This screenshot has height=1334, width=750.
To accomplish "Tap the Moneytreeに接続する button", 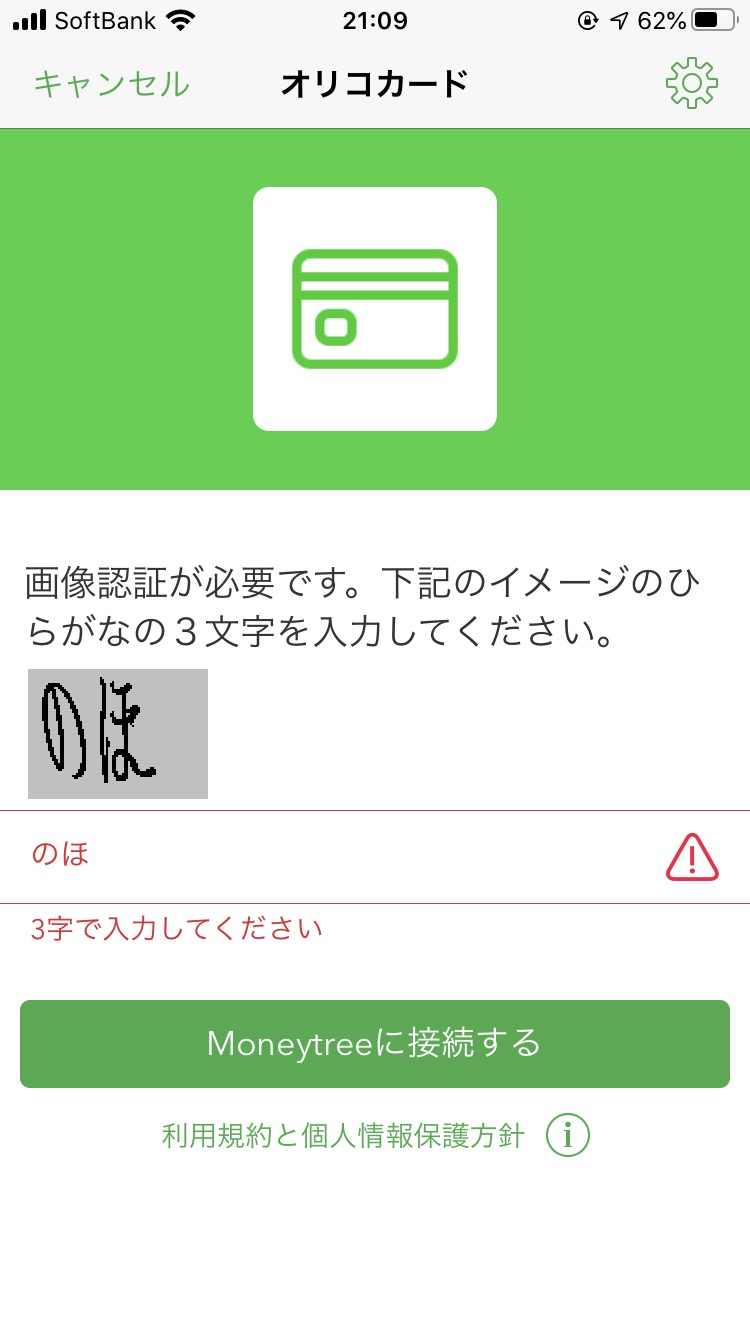I will coord(375,1044).
